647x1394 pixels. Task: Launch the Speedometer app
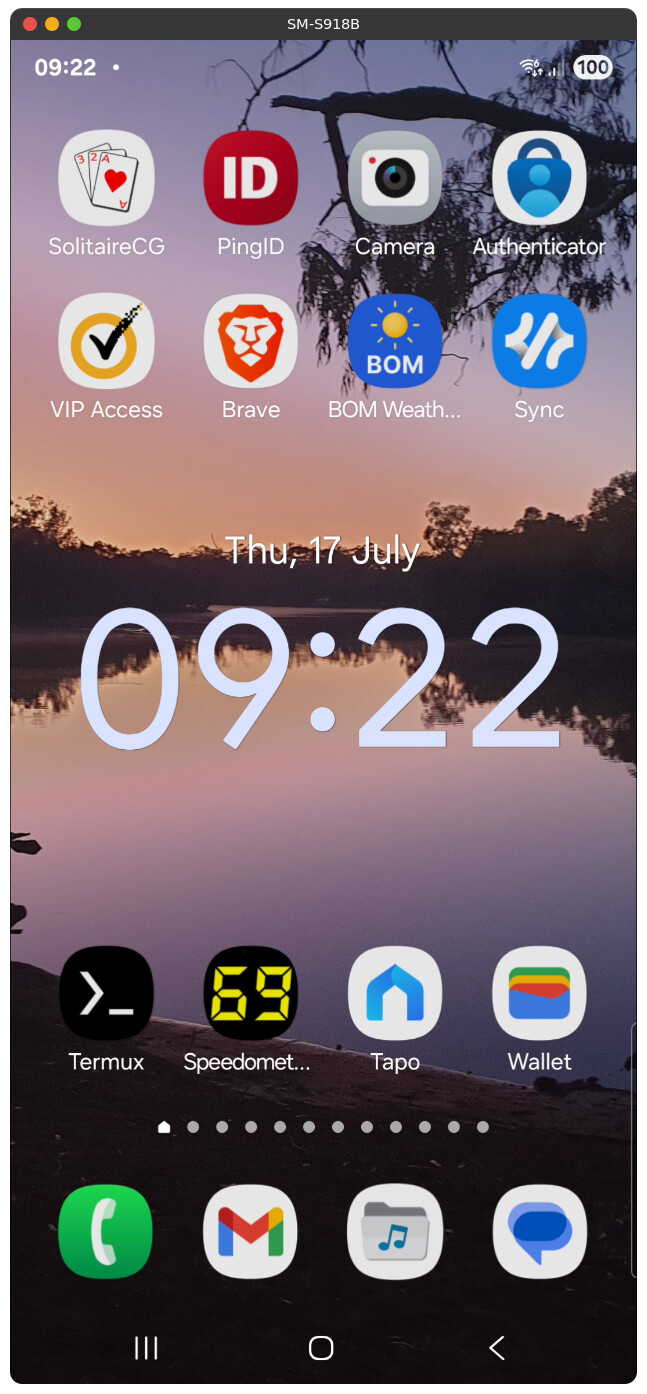pos(250,993)
